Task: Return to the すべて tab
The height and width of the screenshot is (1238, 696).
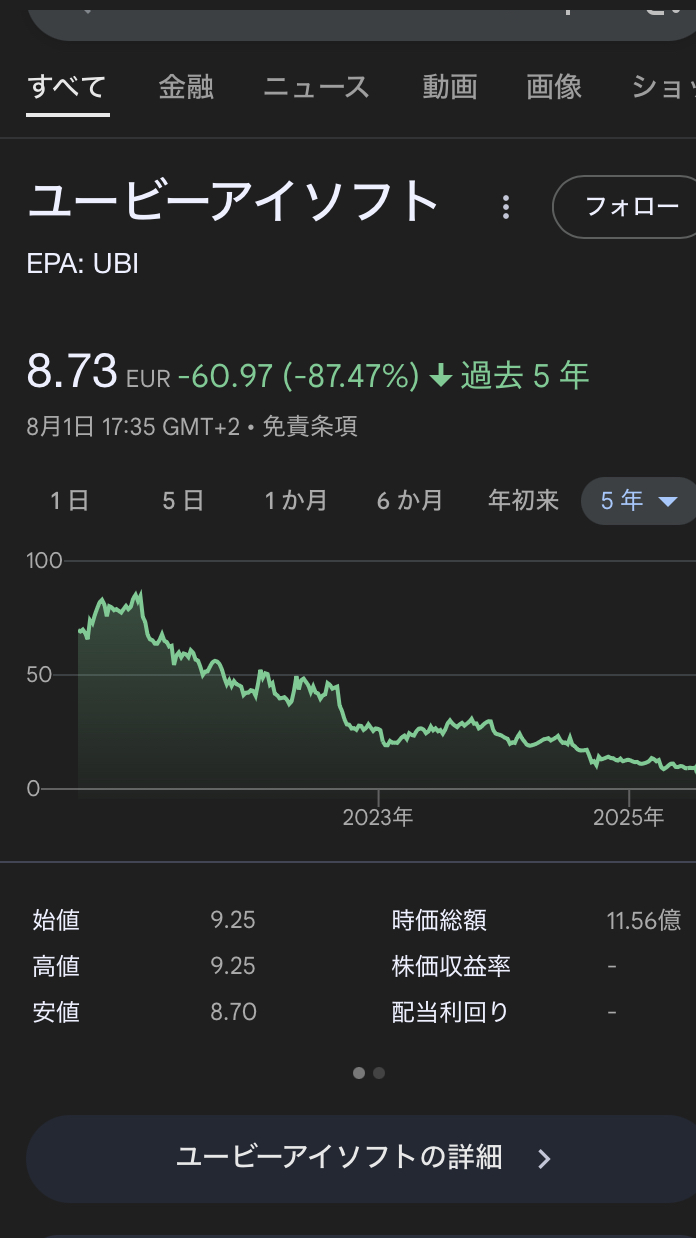Action: pyautogui.click(x=67, y=87)
